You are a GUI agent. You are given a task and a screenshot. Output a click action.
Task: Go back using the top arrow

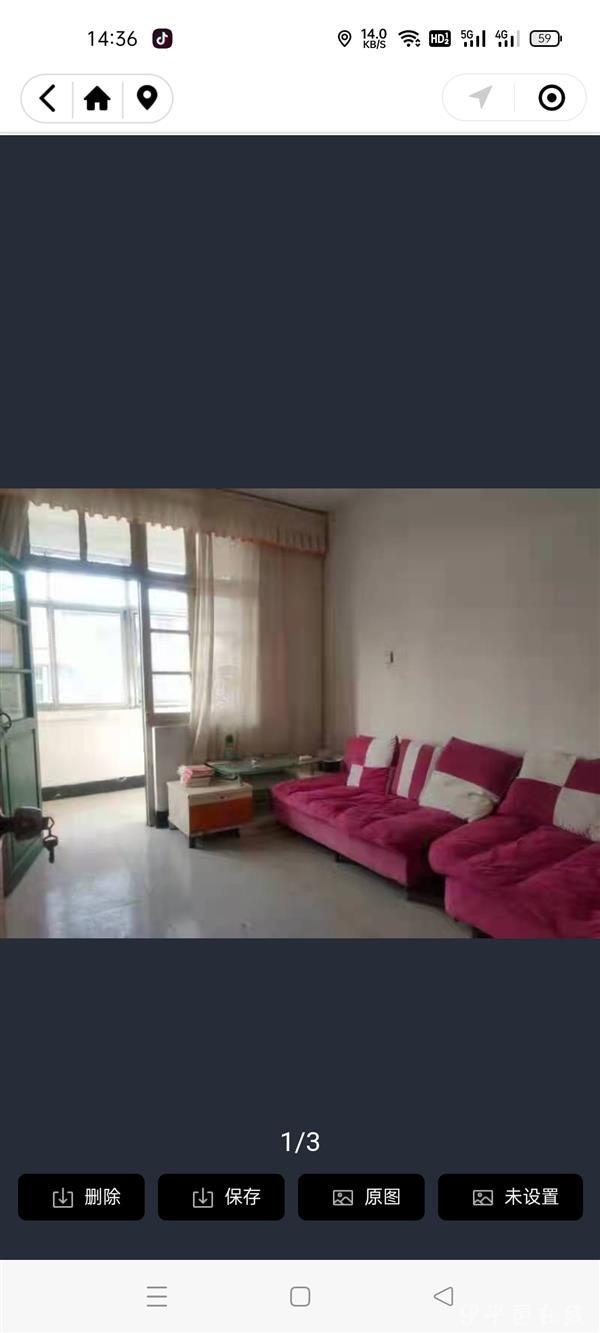point(47,98)
